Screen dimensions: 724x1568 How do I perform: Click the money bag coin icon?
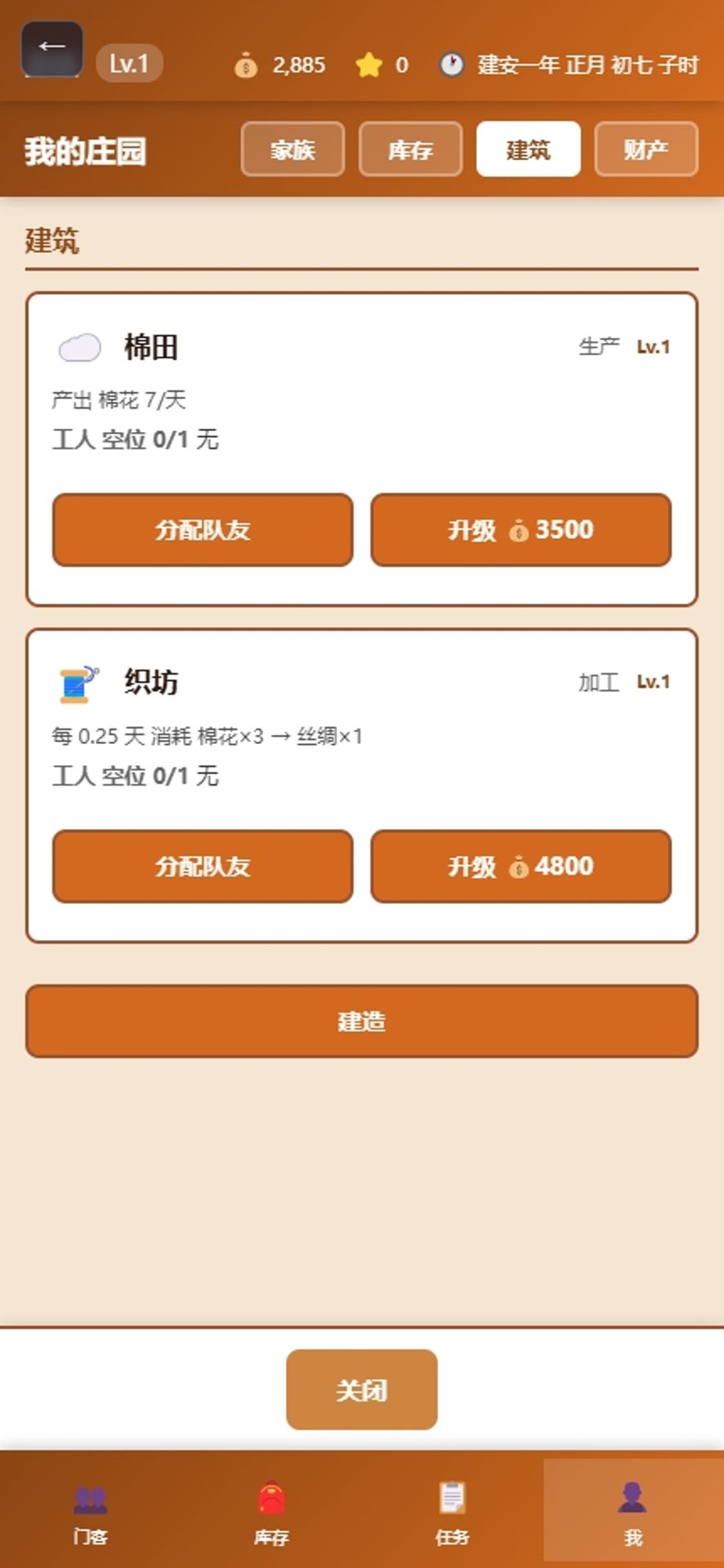(244, 65)
